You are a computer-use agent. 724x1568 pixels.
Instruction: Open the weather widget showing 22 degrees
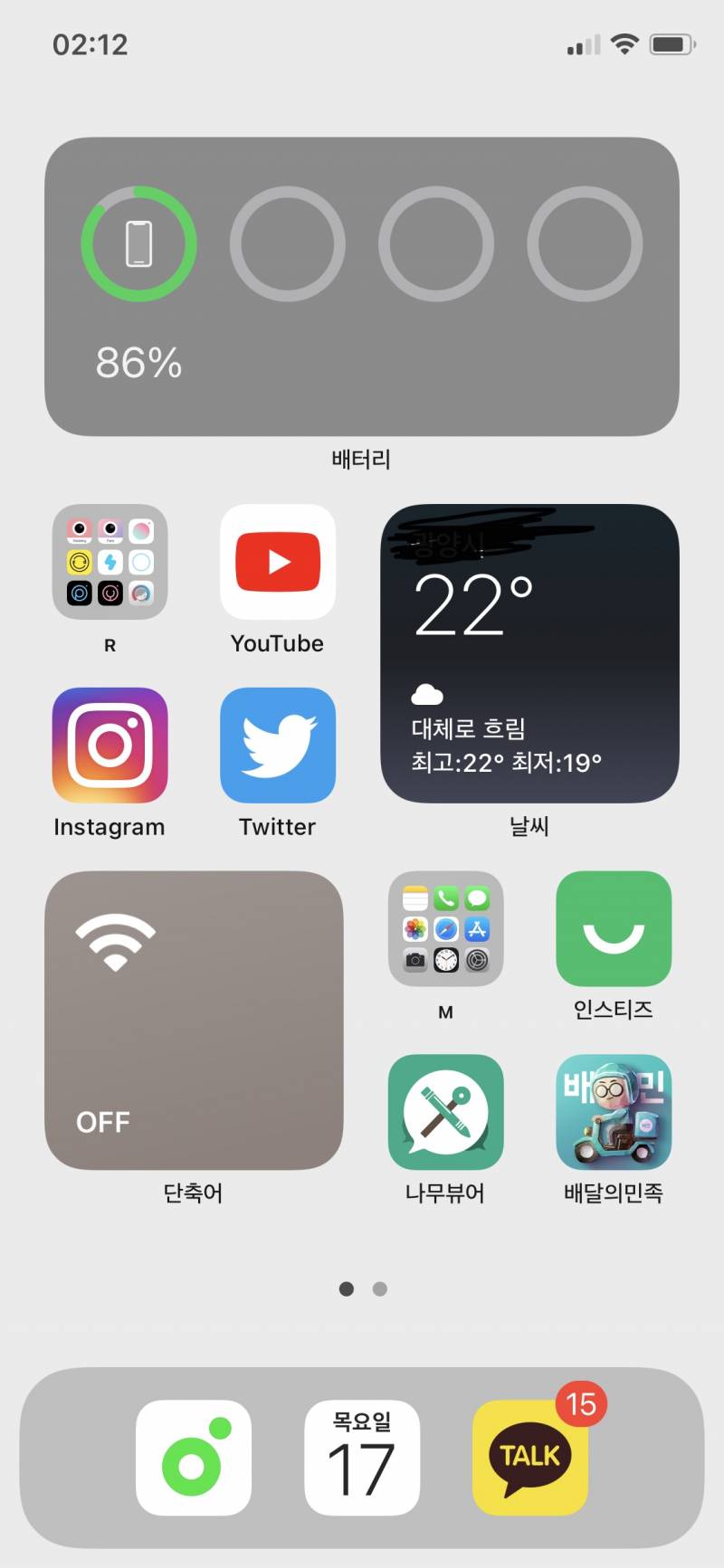[x=529, y=653]
